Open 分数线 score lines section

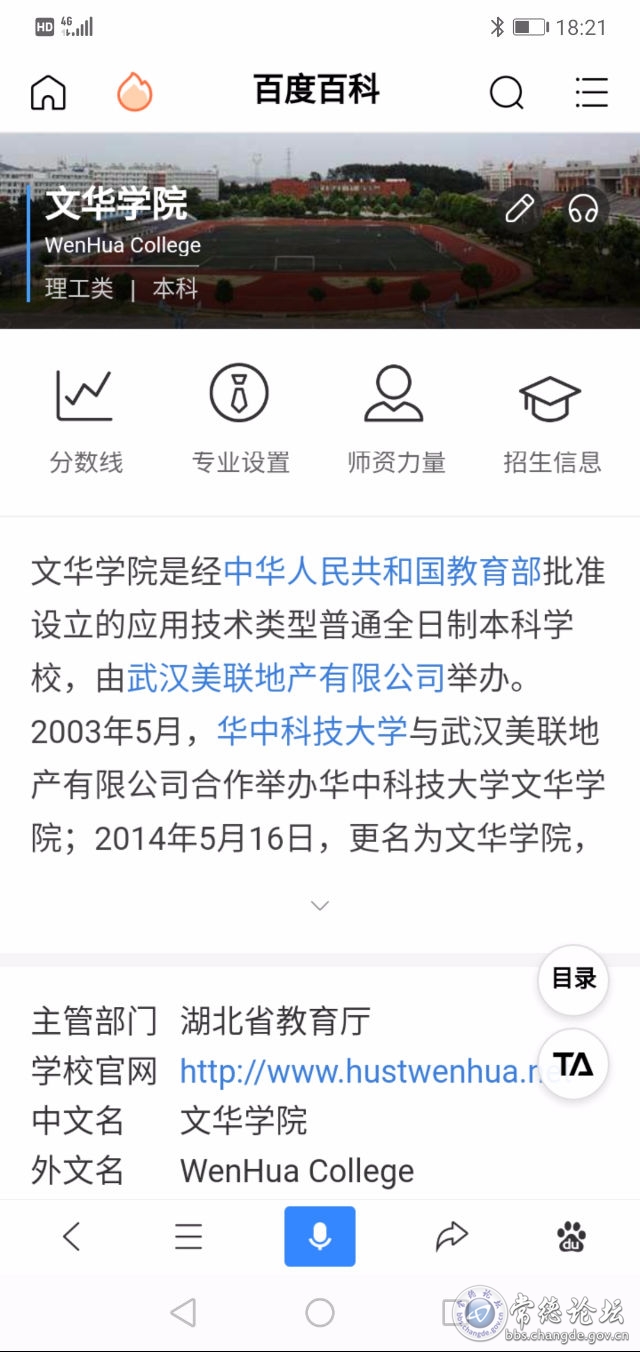click(86, 420)
